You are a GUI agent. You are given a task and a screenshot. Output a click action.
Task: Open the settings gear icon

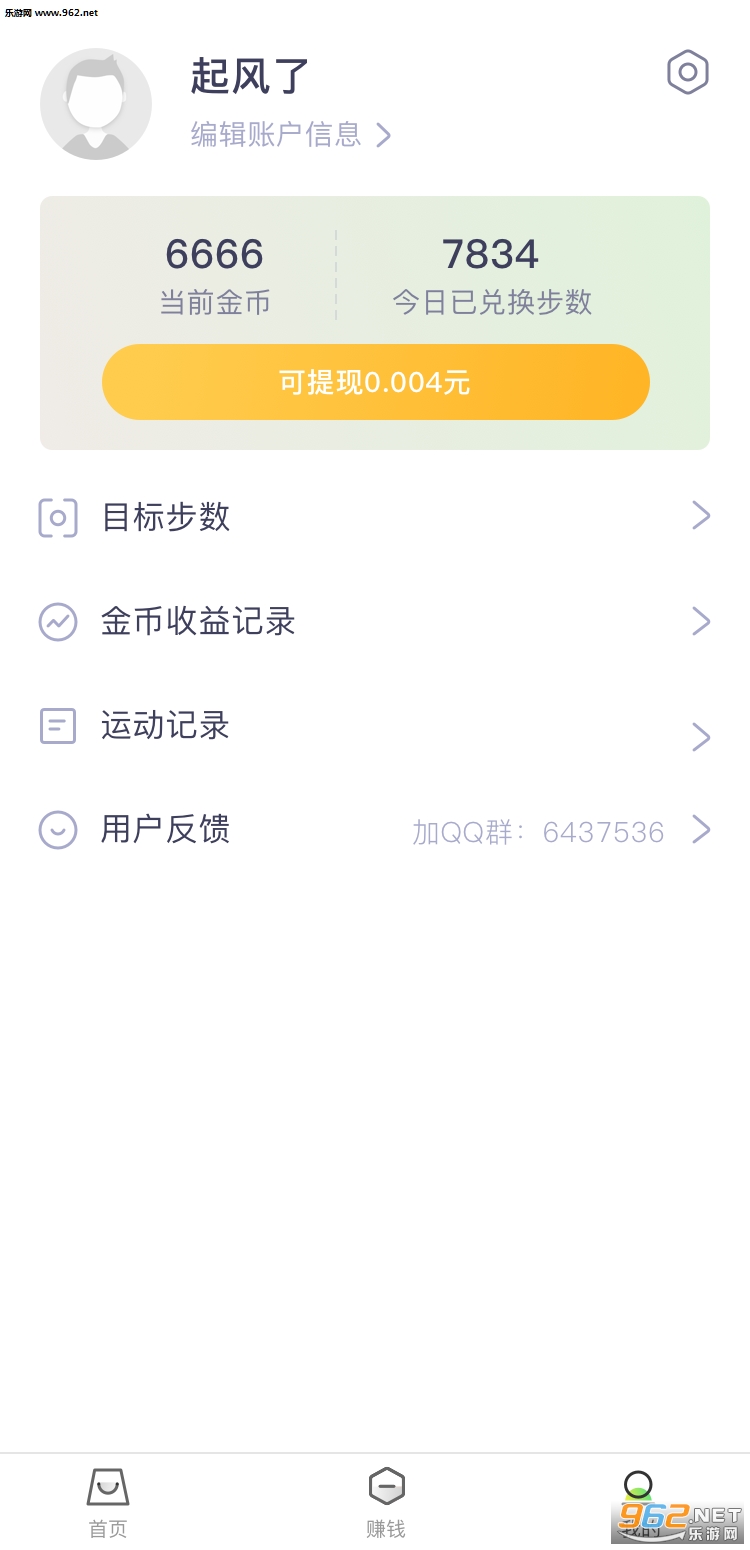[x=688, y=72]
